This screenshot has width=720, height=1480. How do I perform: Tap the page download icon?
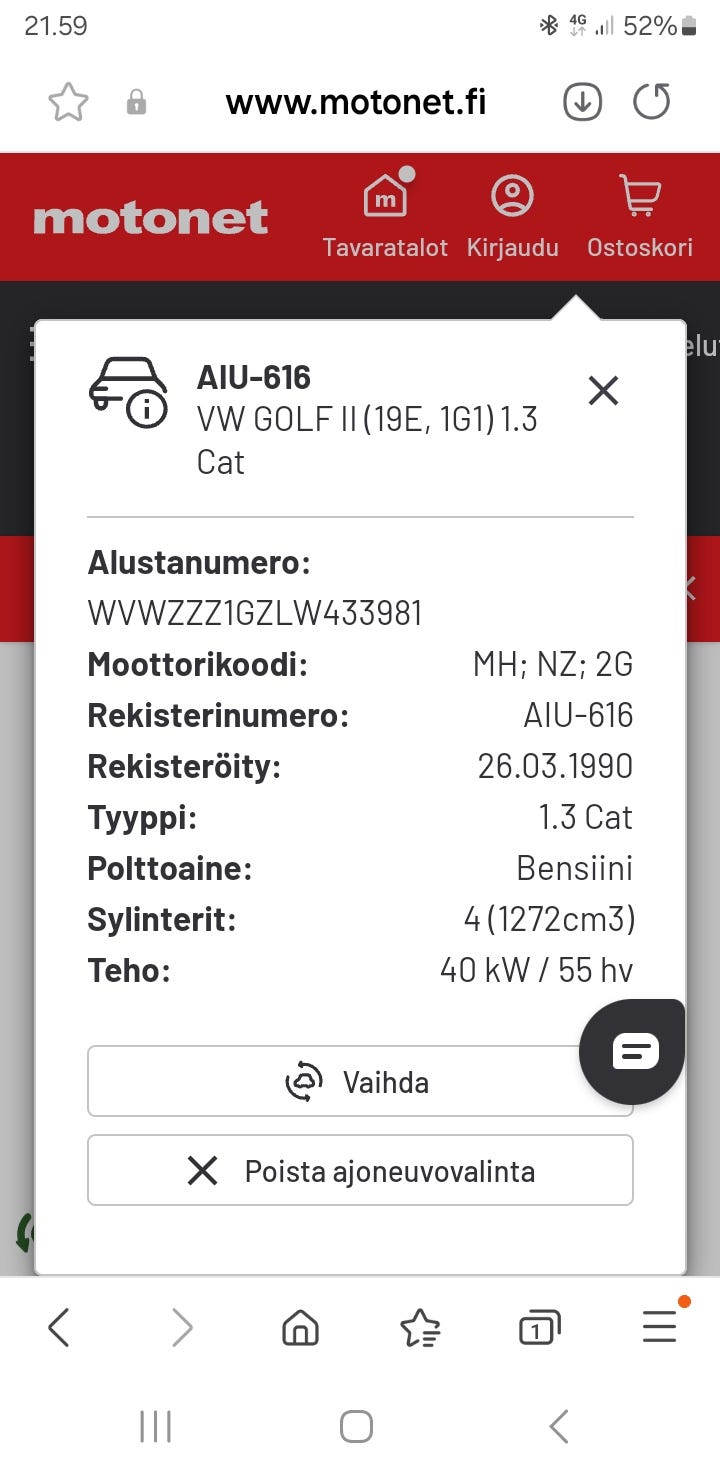[x=581, y=101]
